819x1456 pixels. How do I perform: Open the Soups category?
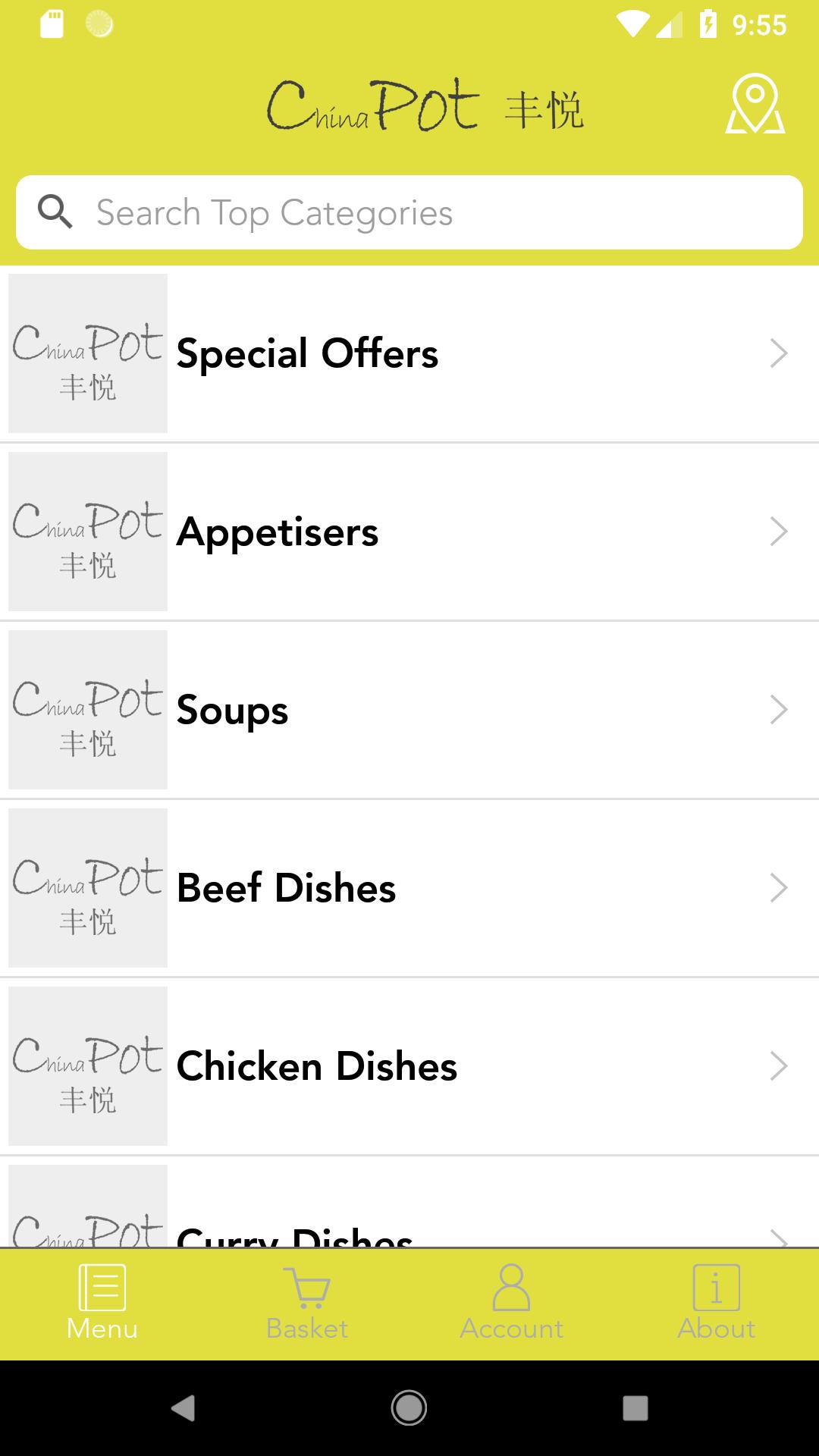pos(409,710)
